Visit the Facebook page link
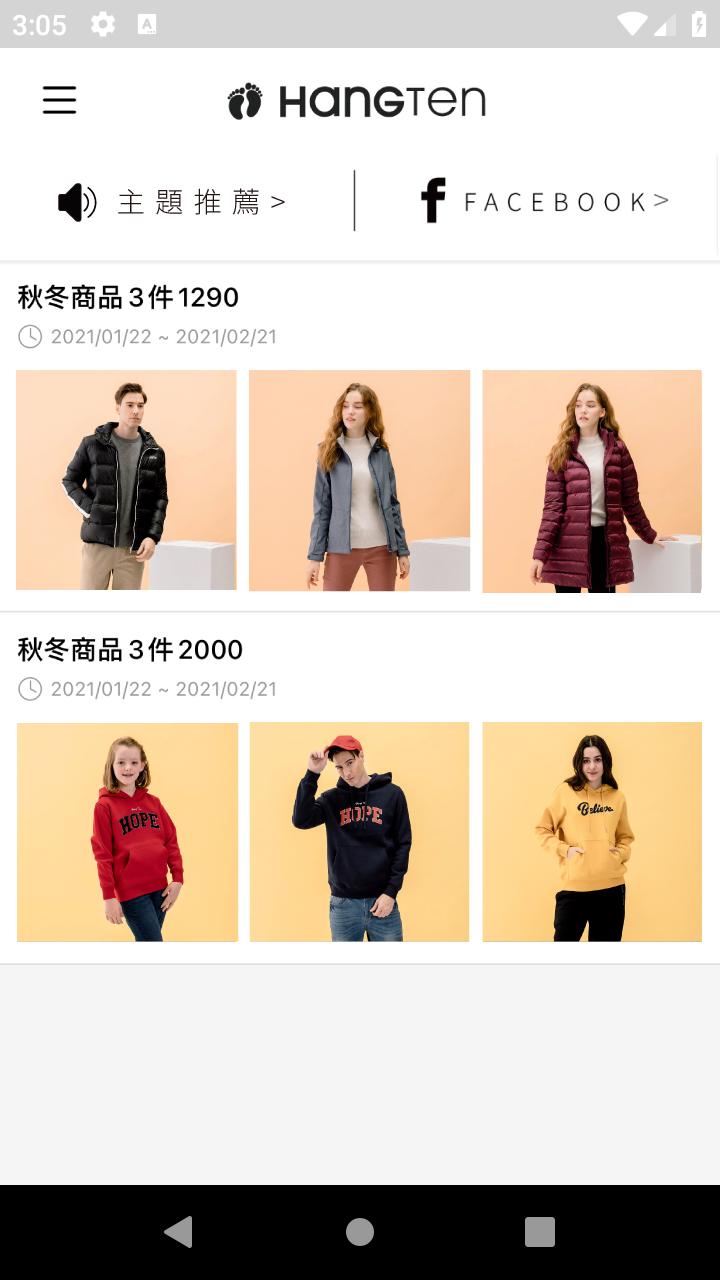This screenshot has height=1280, width=720. (543, 202)
